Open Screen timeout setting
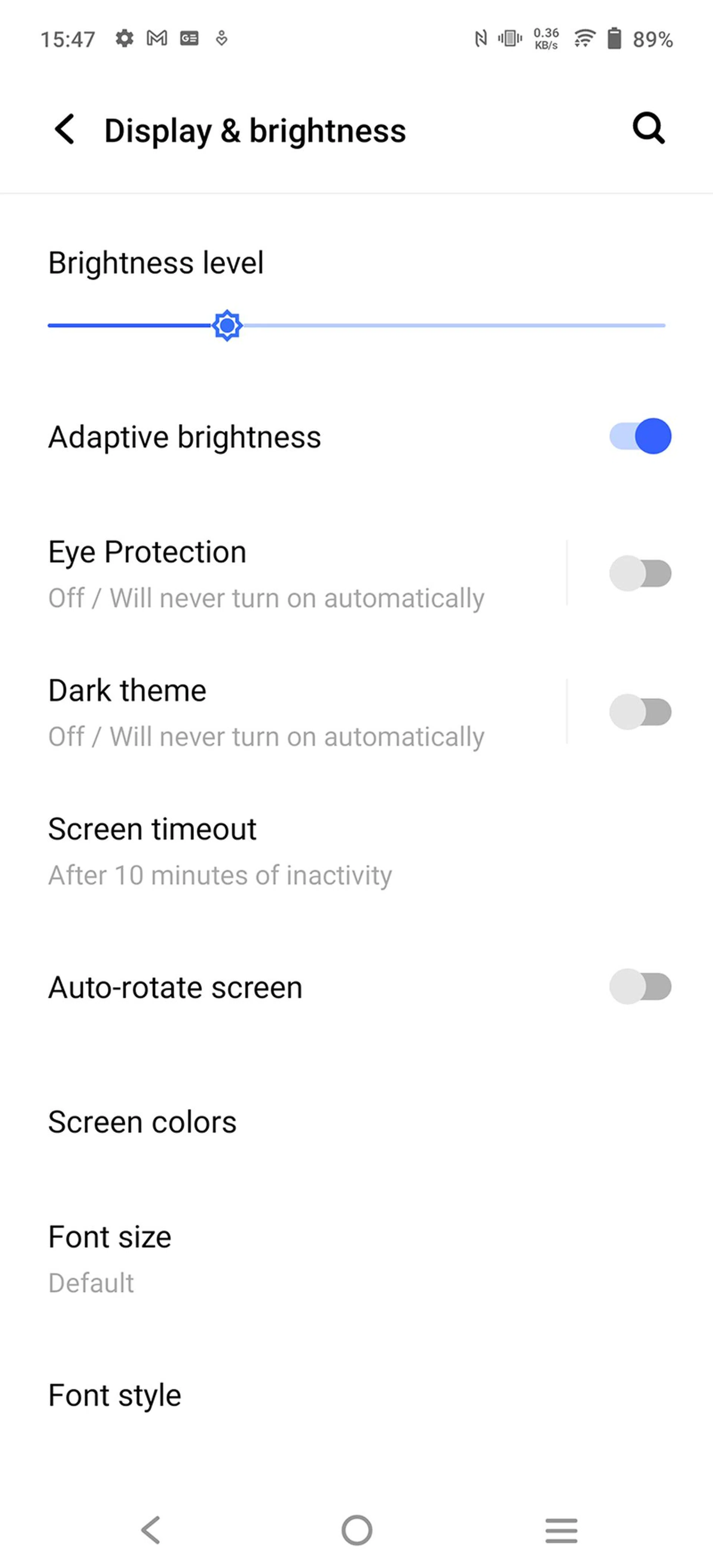 tap(219, 851)
